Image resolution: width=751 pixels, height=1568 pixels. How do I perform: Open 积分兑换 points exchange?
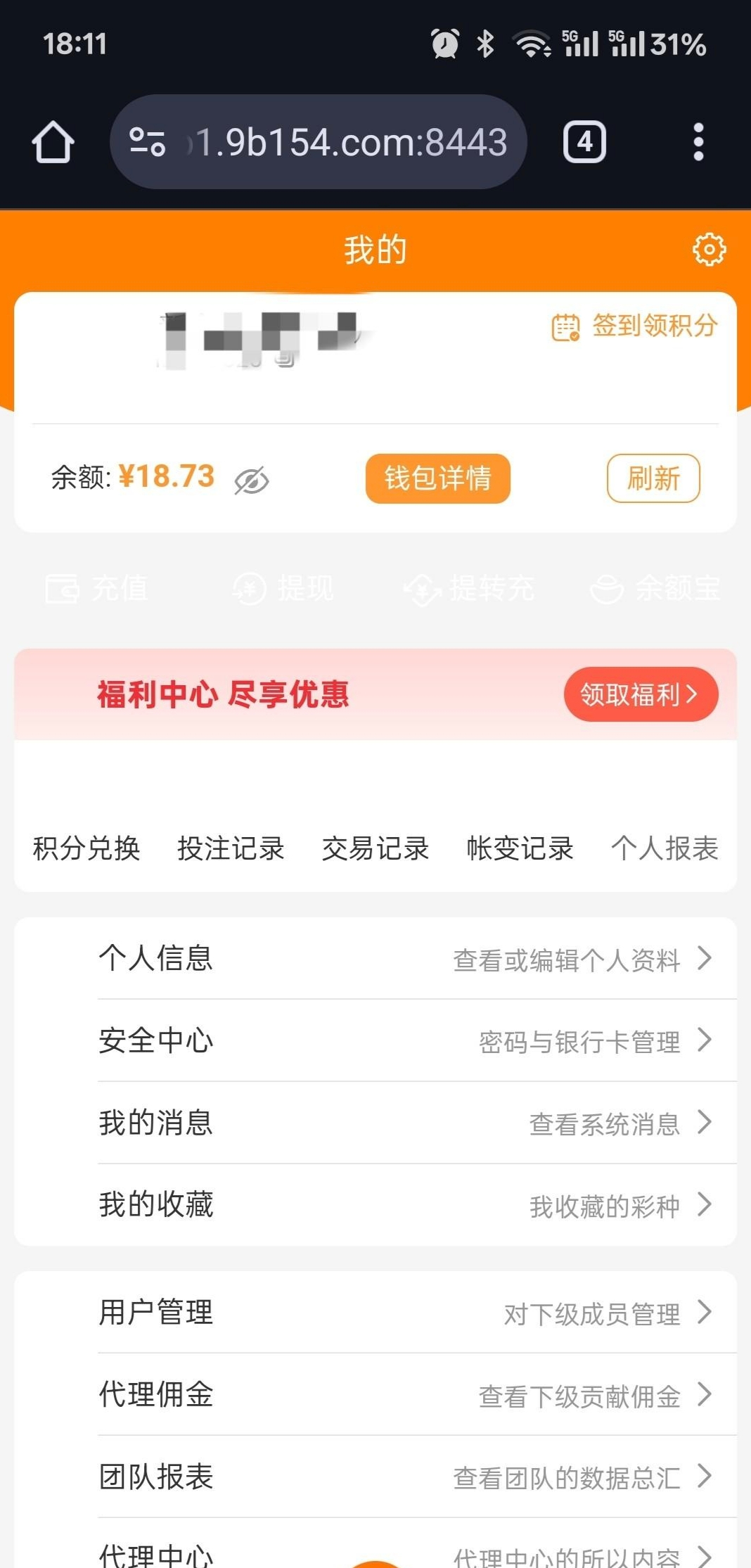86,848
